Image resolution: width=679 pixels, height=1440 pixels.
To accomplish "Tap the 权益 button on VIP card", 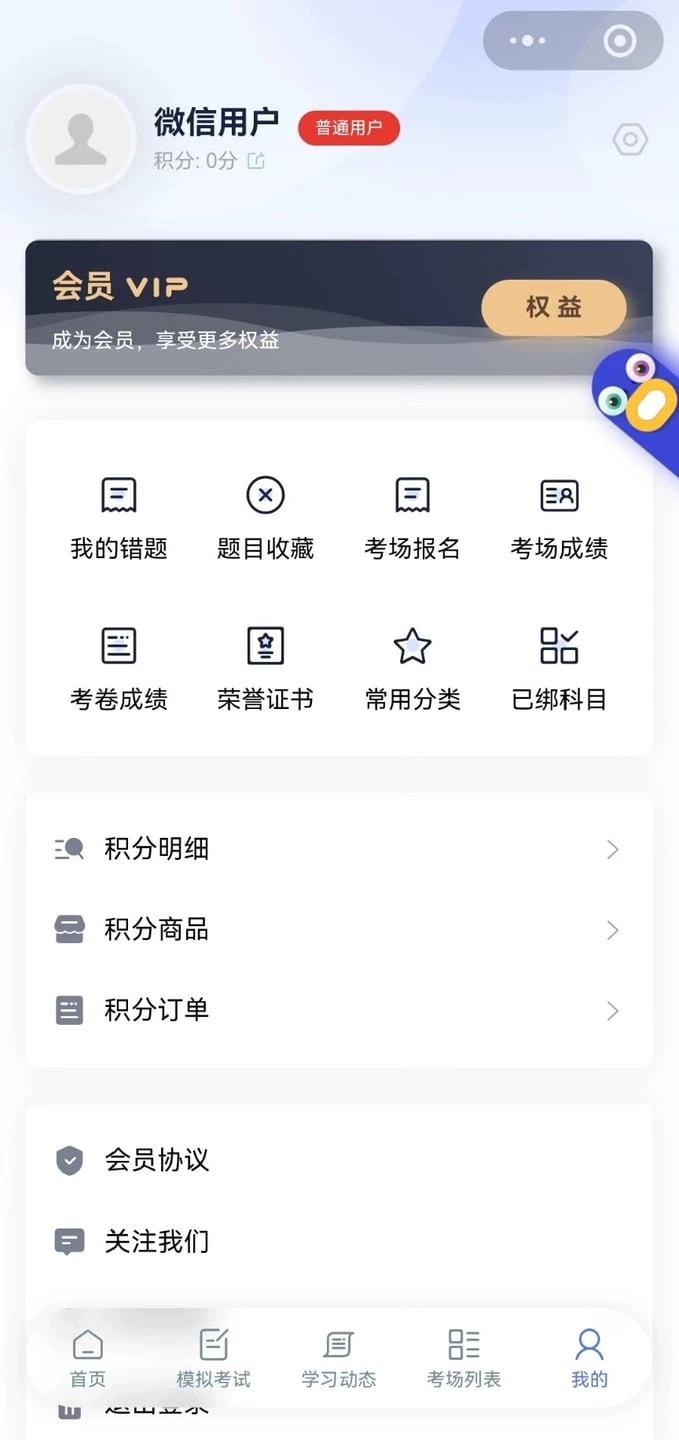I will 554,307.
